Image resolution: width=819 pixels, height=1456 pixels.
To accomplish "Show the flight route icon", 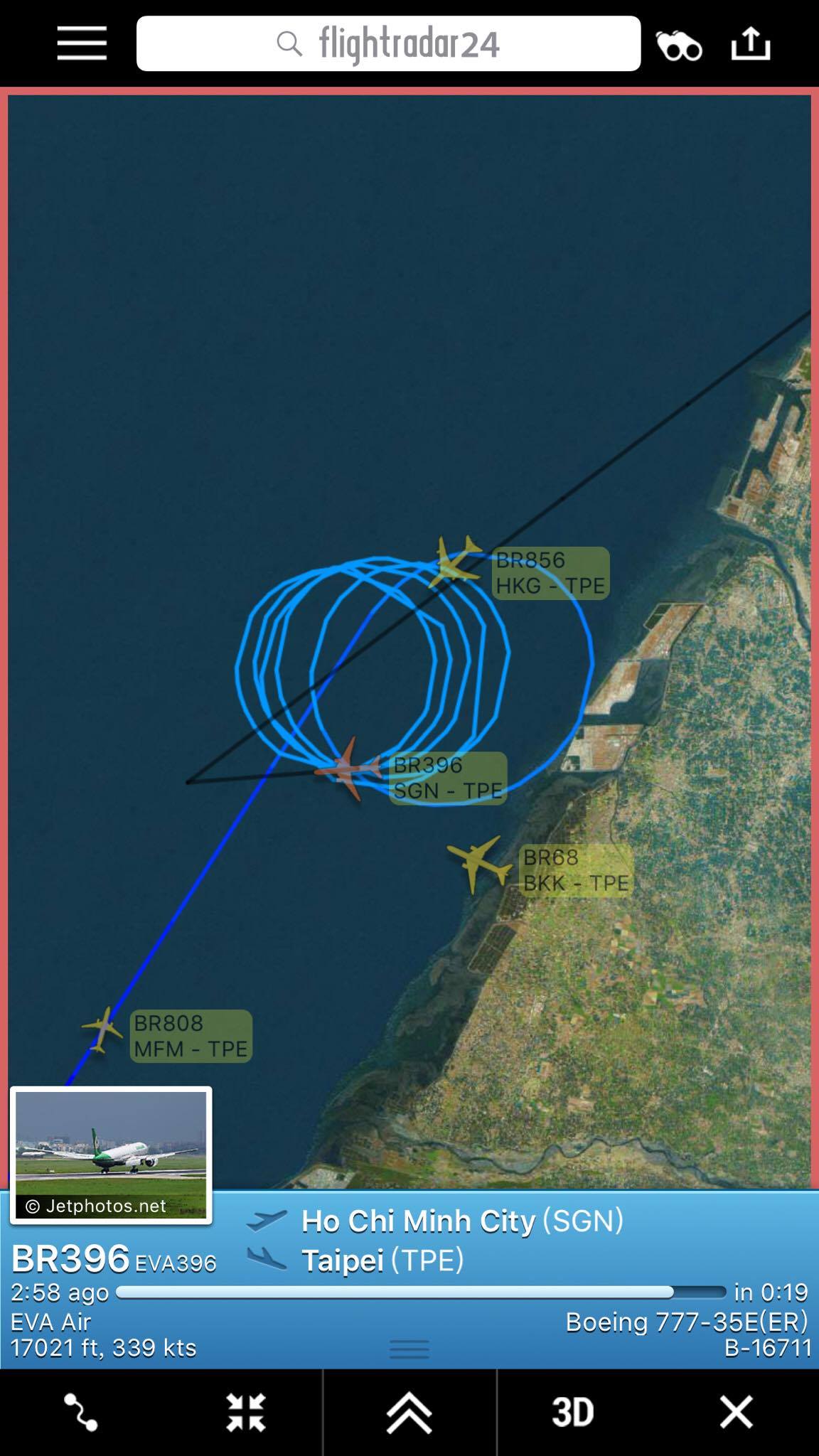I will [x=81, y=1412].
